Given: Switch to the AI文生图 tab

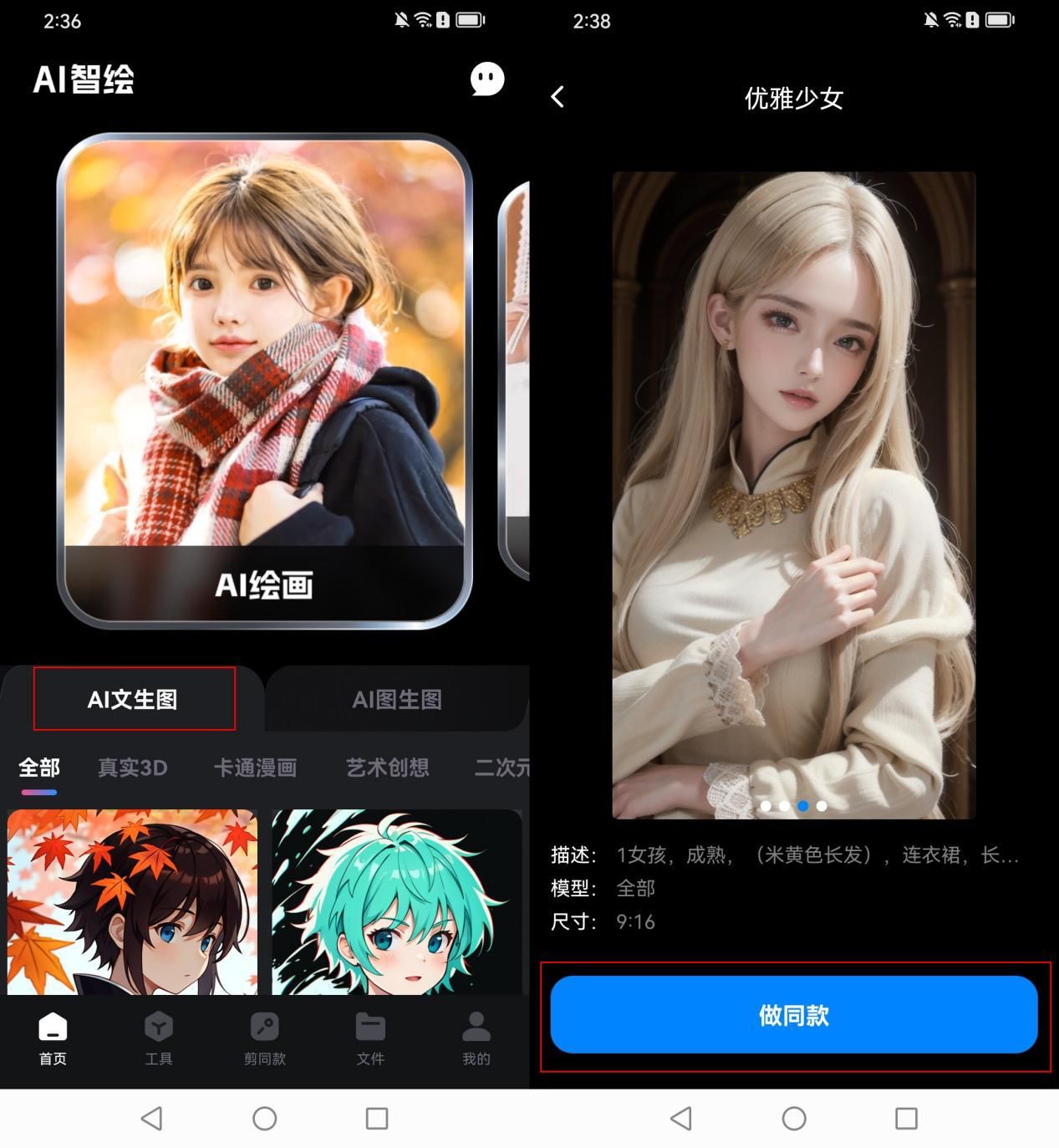Looking at the screenshot, I should [x=133, y=699].
